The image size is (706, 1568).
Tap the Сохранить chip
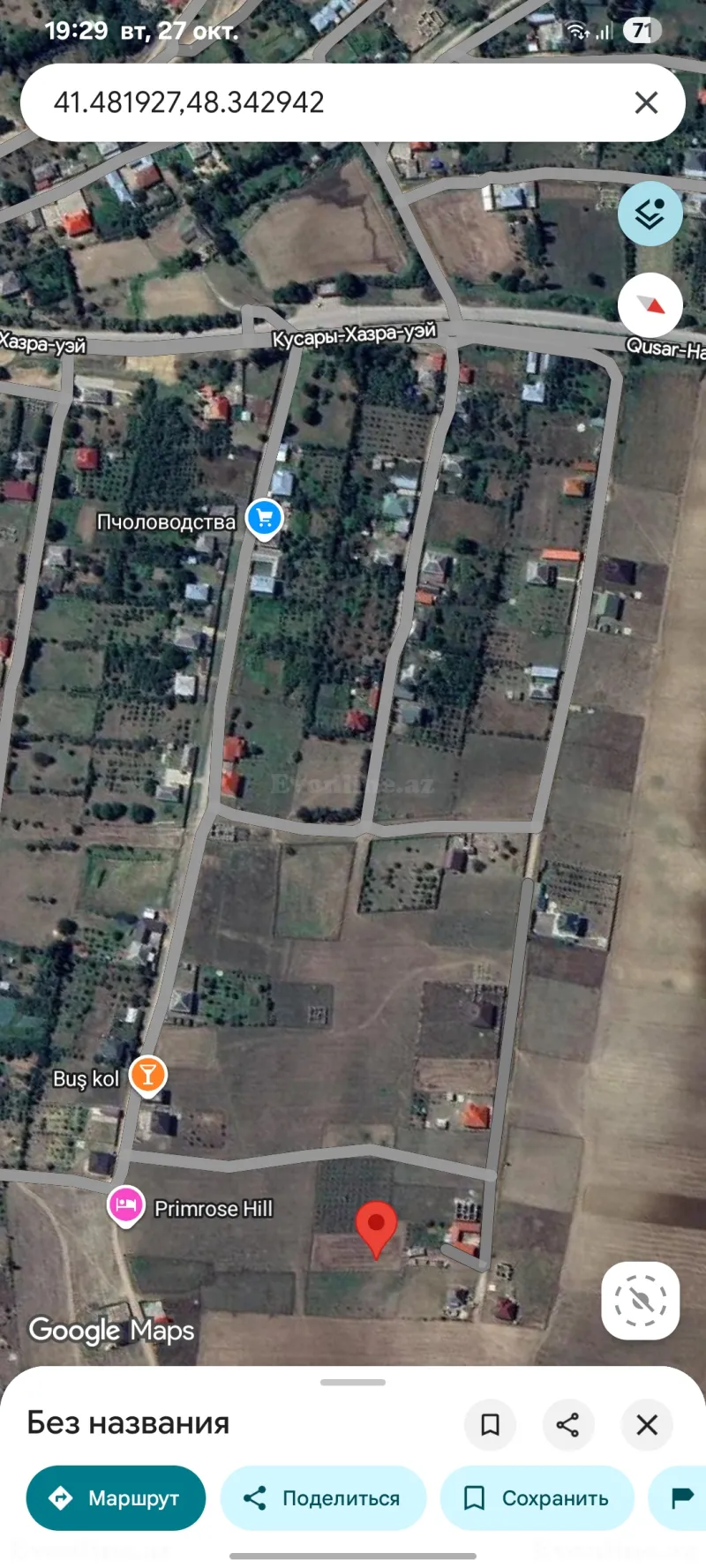537,1497
